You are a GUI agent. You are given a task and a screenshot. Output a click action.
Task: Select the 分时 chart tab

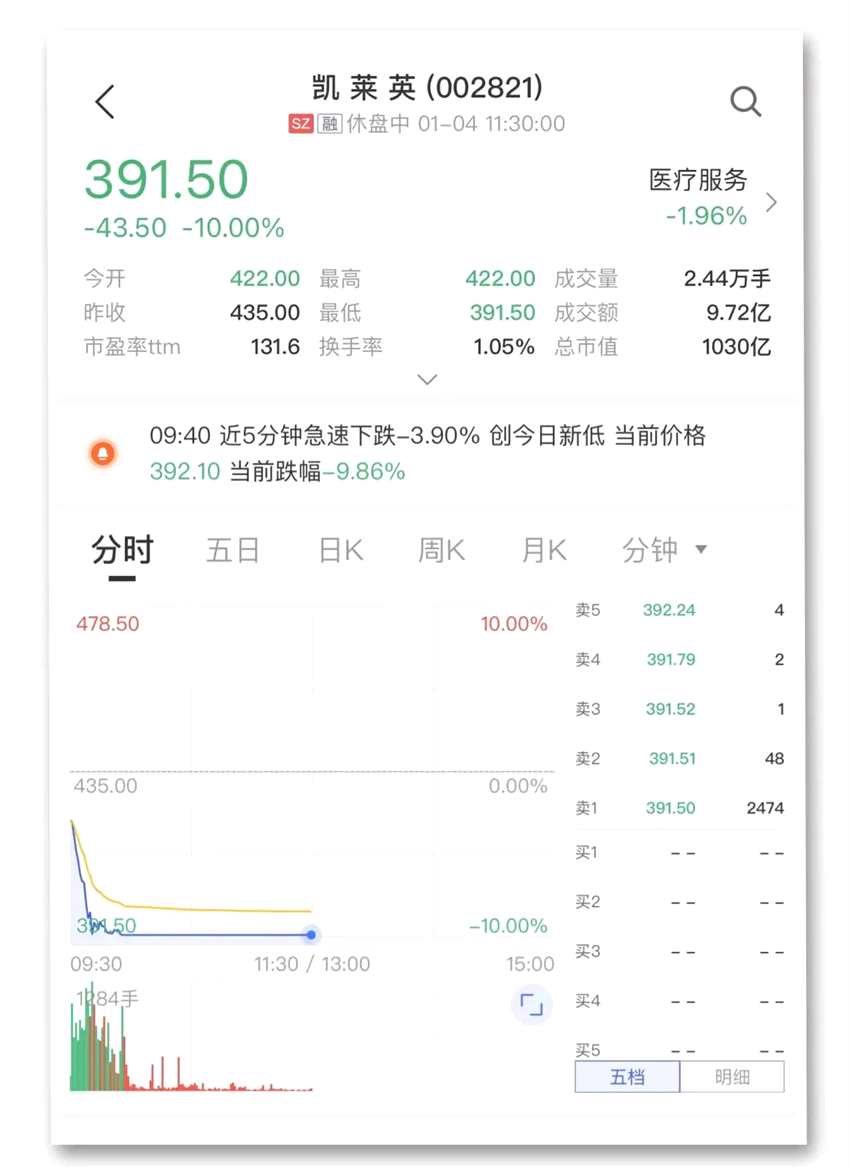122,550
